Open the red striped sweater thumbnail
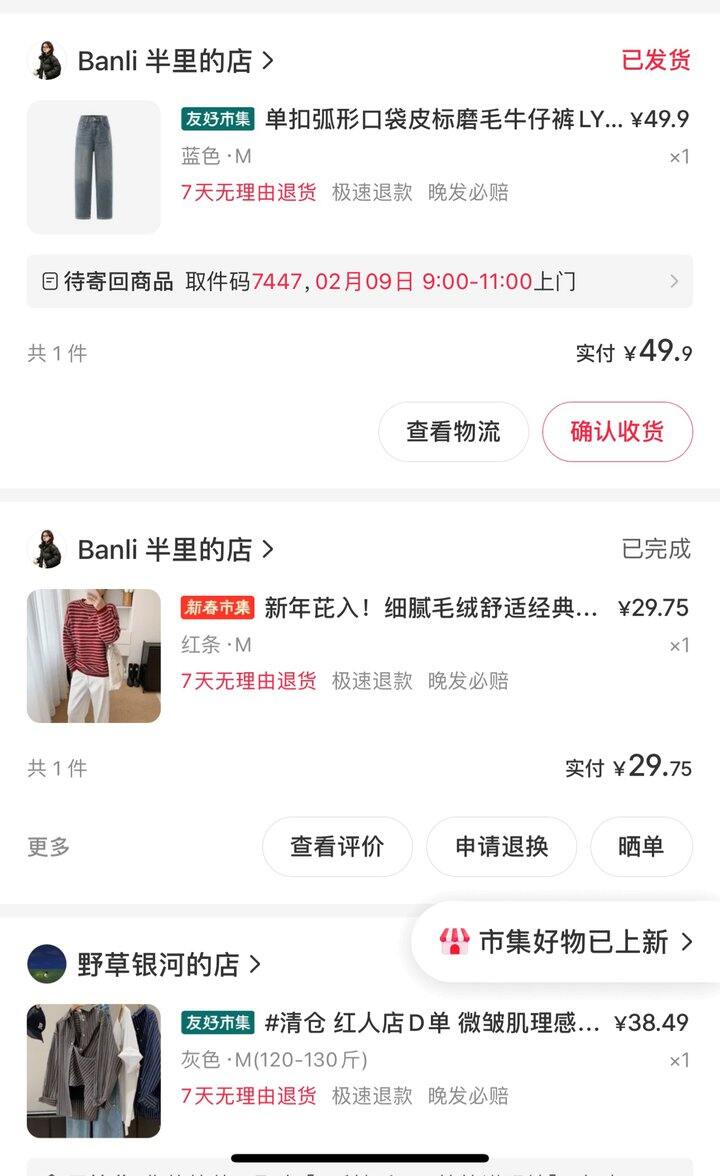The width and height of the screenshot is (720, 1176). coord(93,656)
